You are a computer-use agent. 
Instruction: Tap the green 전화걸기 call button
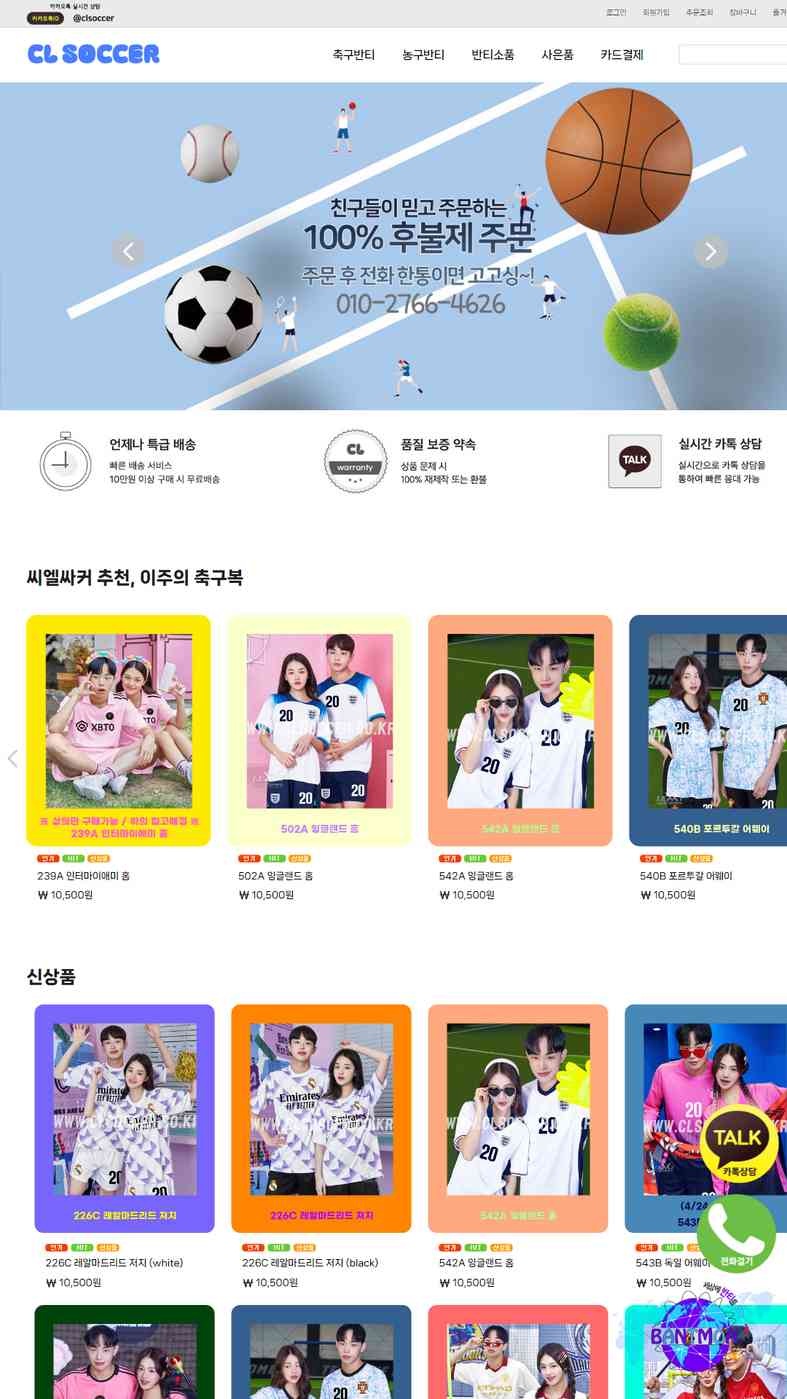(x=736, y=1233)
